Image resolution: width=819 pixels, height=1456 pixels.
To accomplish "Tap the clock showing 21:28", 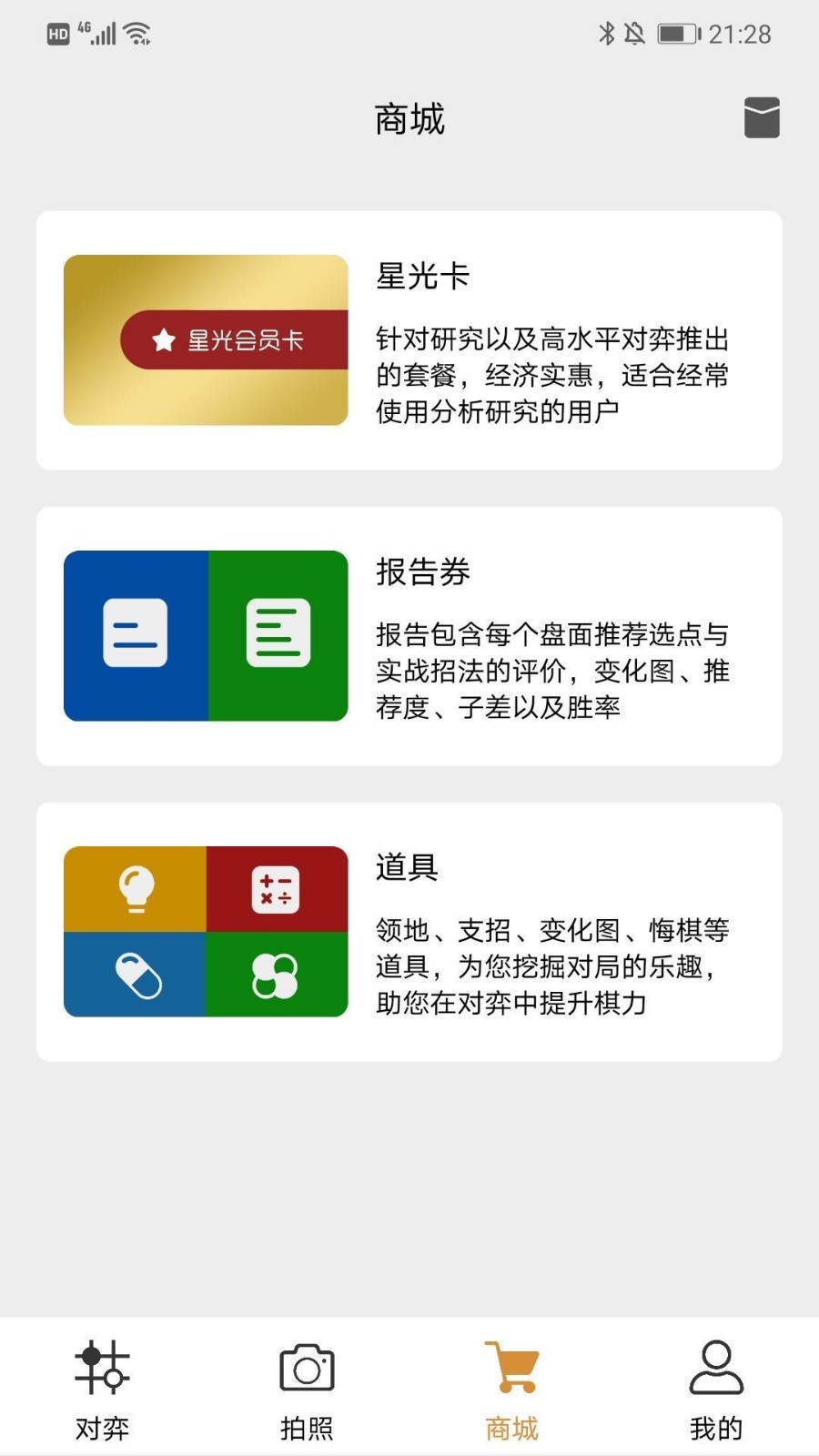I will (x=739, y=33).
